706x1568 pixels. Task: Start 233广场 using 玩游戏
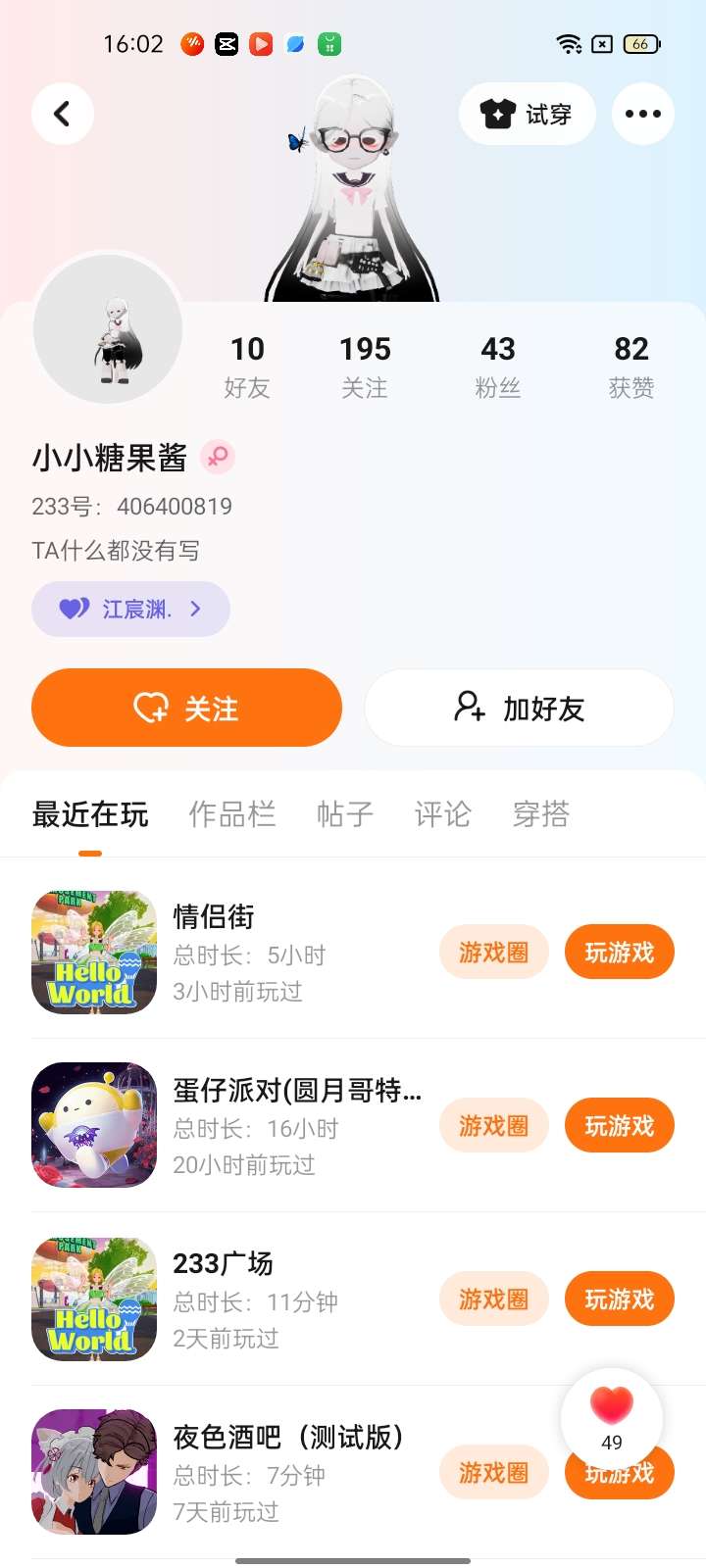[x=619, y=1298]
